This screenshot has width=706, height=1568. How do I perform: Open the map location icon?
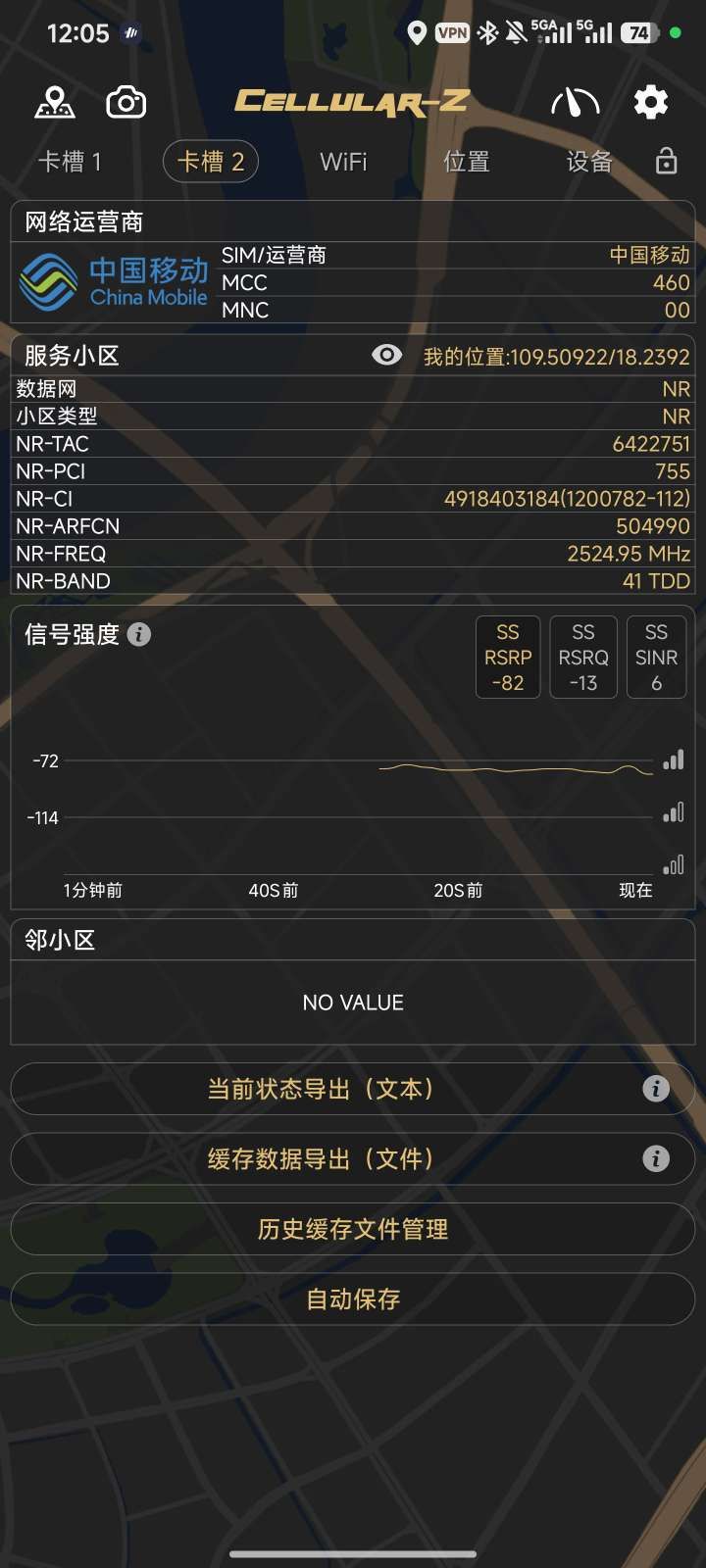point(55,102)
